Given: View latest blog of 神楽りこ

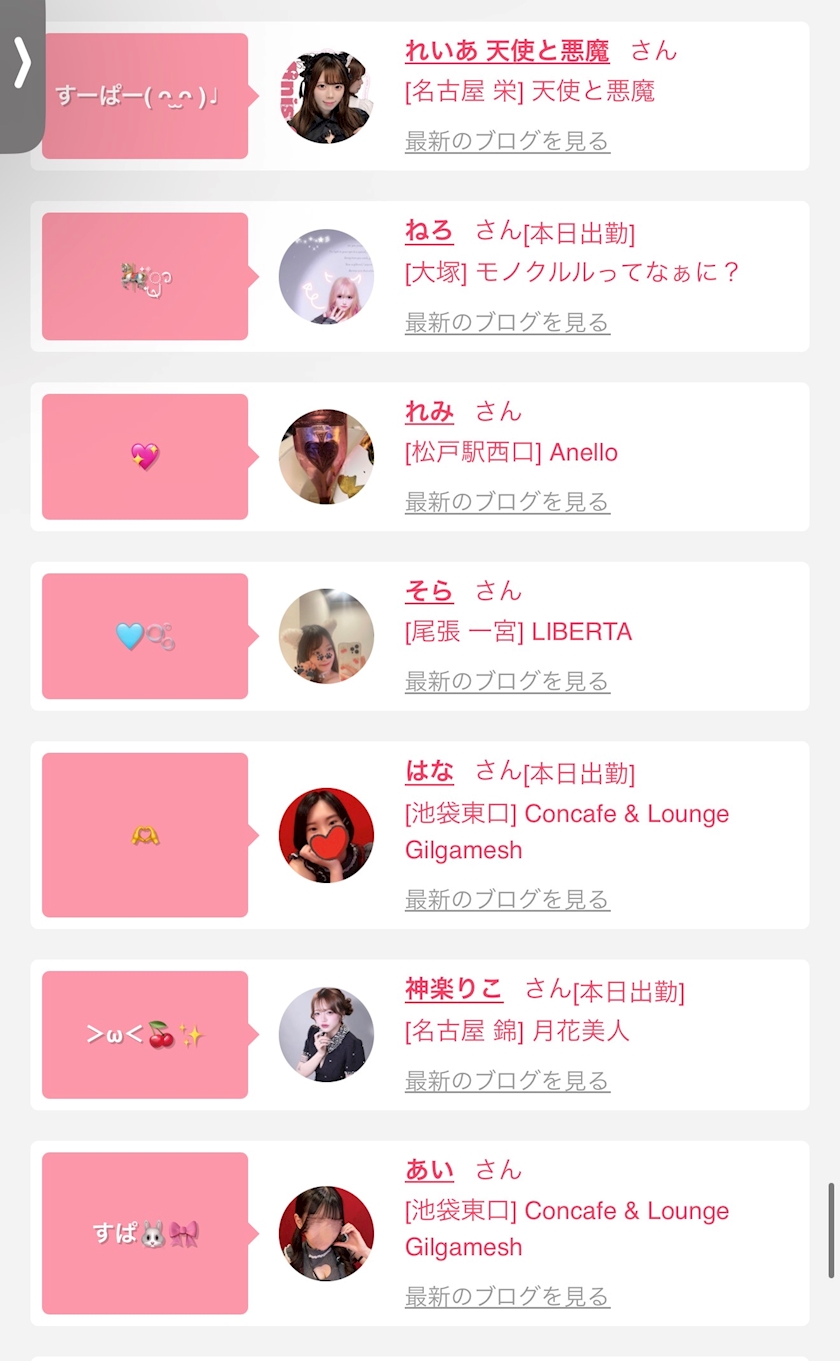Looking at the screenshot, I should 507,1080.
